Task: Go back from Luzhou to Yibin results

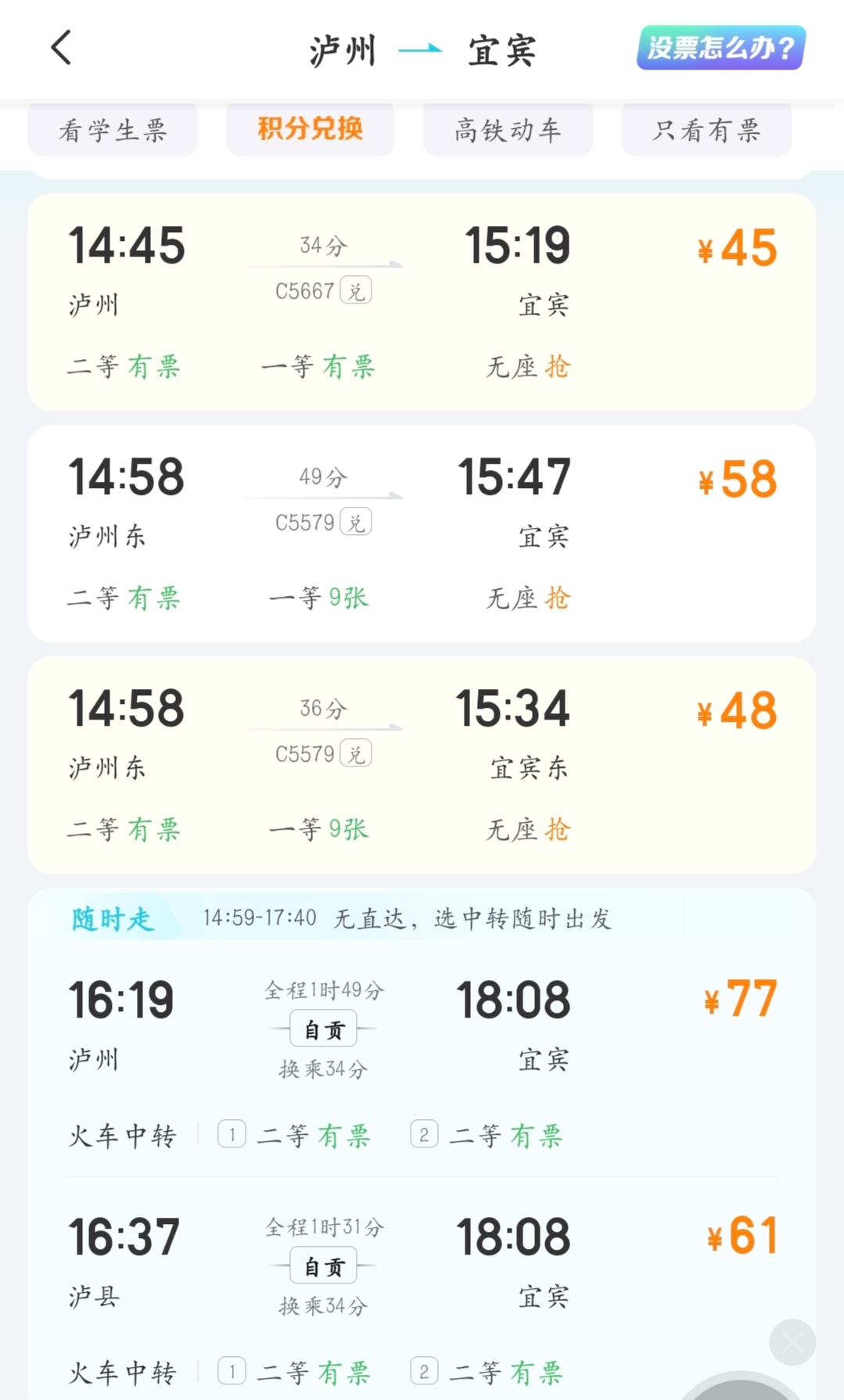Action: [x=61, y=48]
